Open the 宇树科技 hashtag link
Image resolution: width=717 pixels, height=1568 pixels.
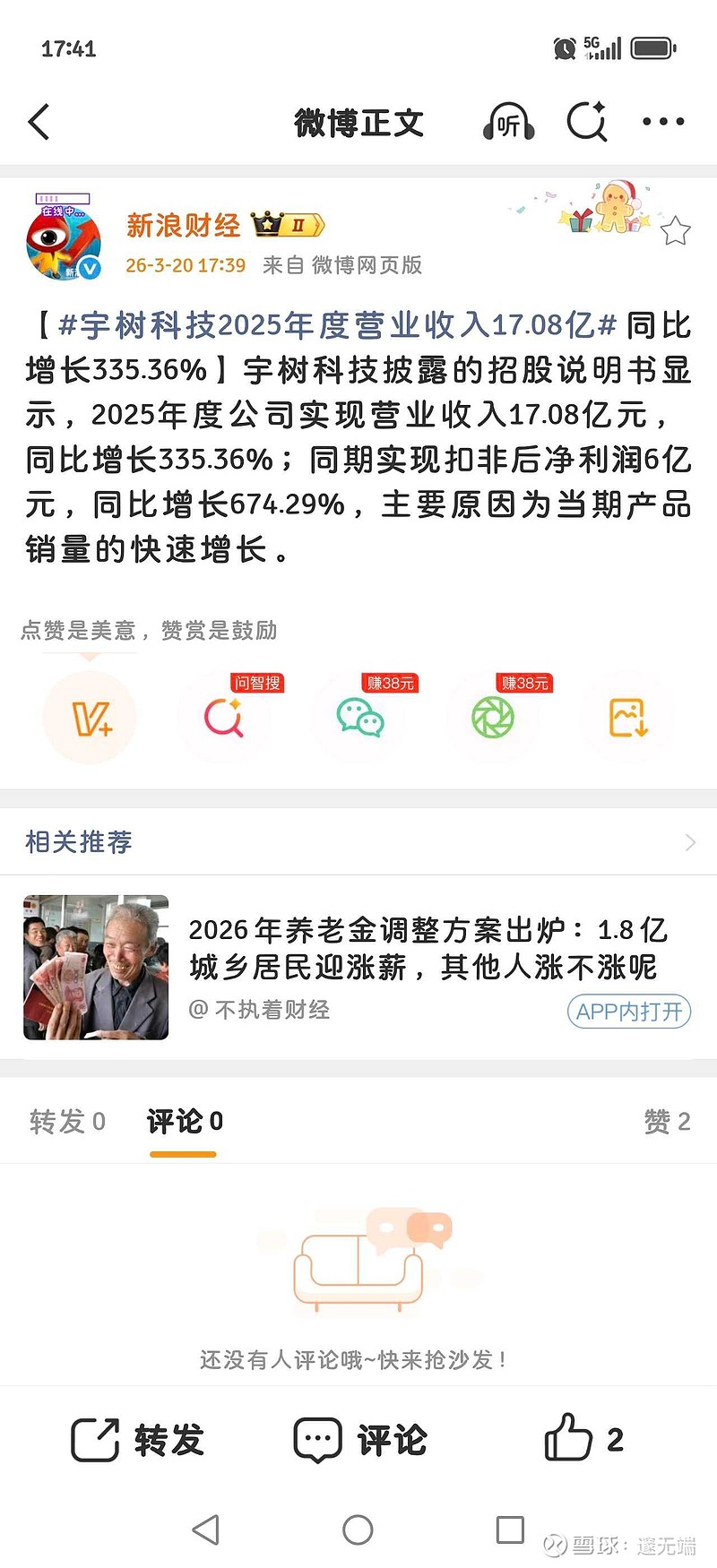click(x=332, y=328)
